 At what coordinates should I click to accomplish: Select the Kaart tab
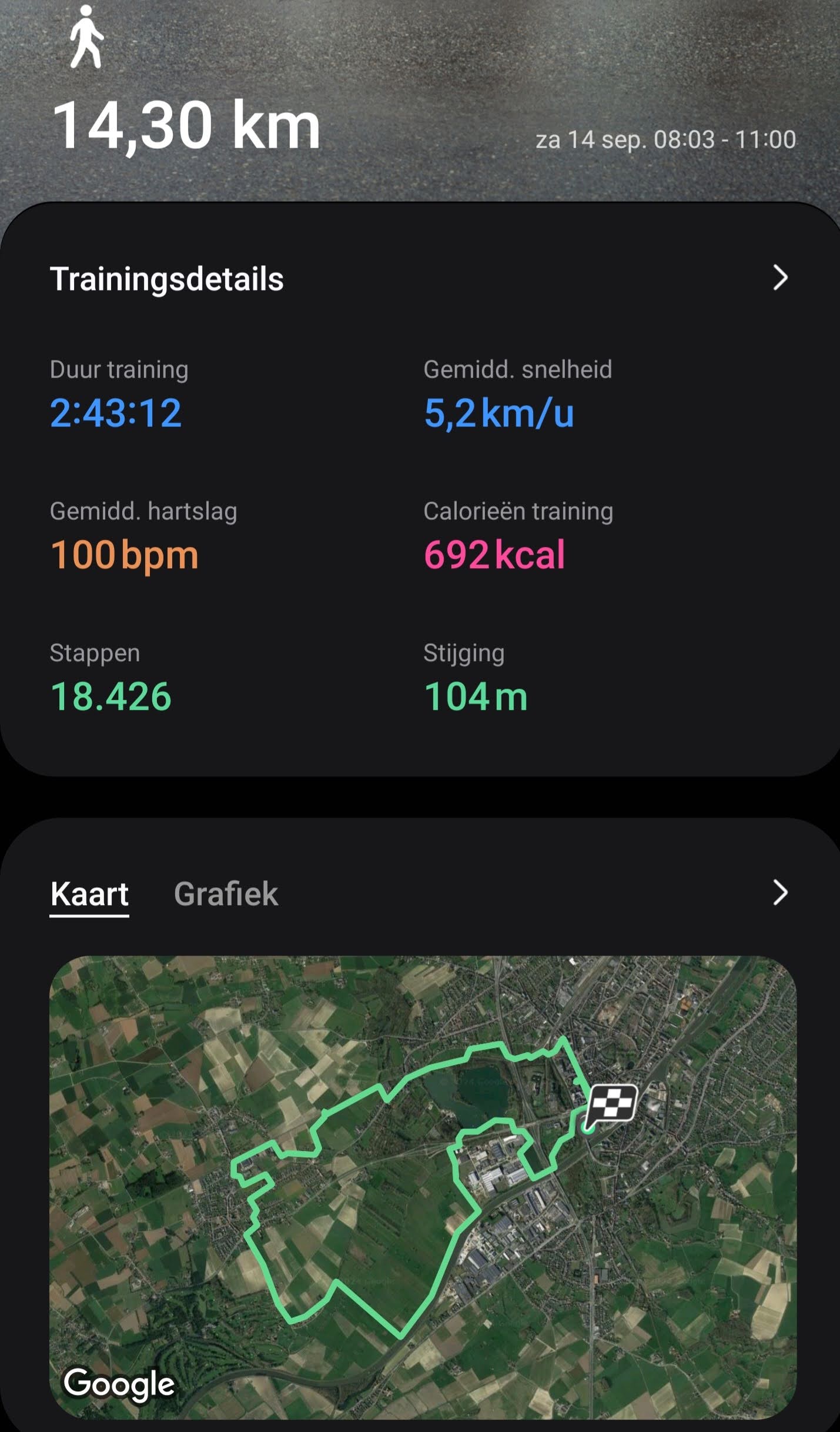pos(89,894)
